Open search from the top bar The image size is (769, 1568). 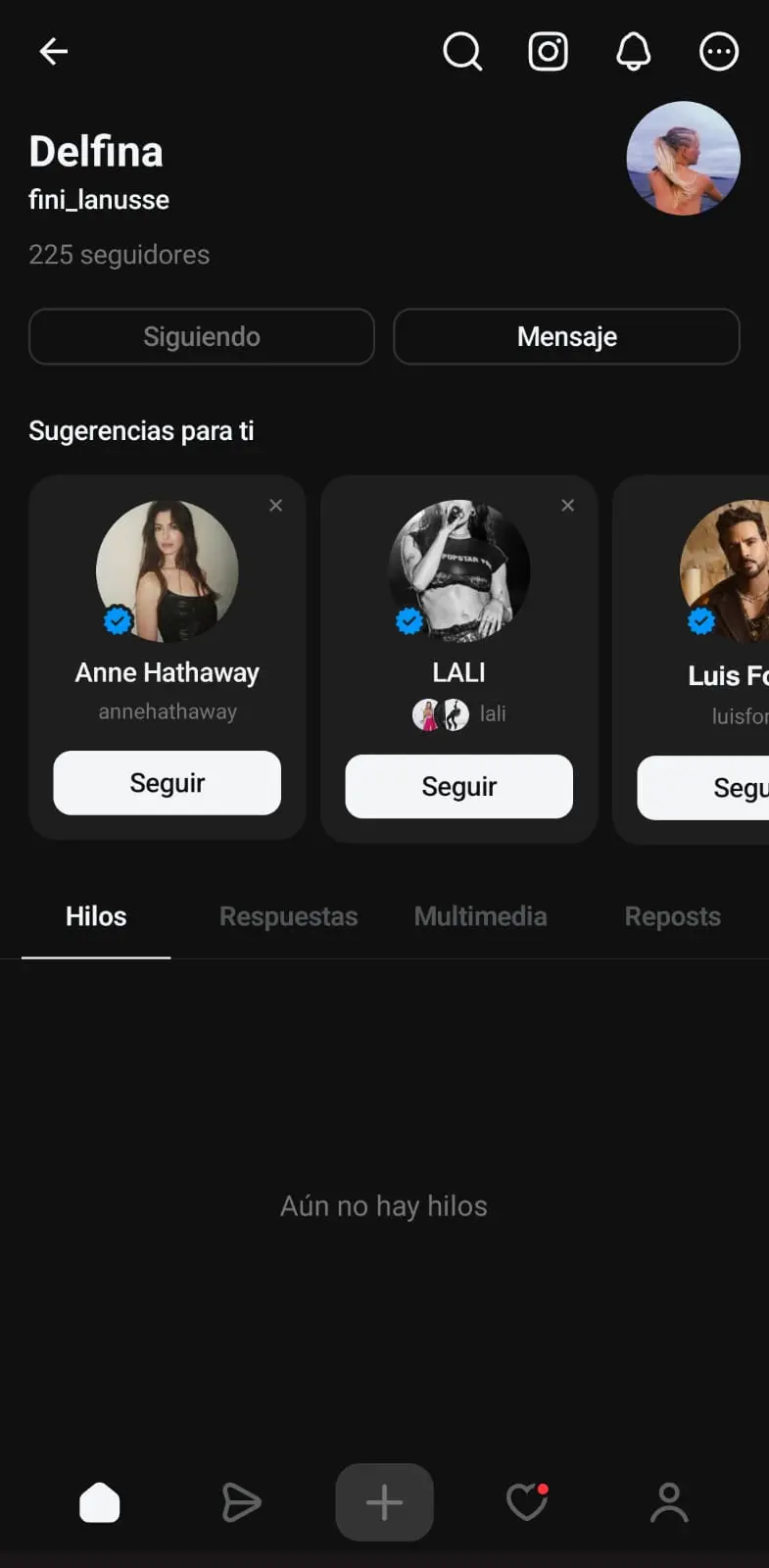point(462,51)
